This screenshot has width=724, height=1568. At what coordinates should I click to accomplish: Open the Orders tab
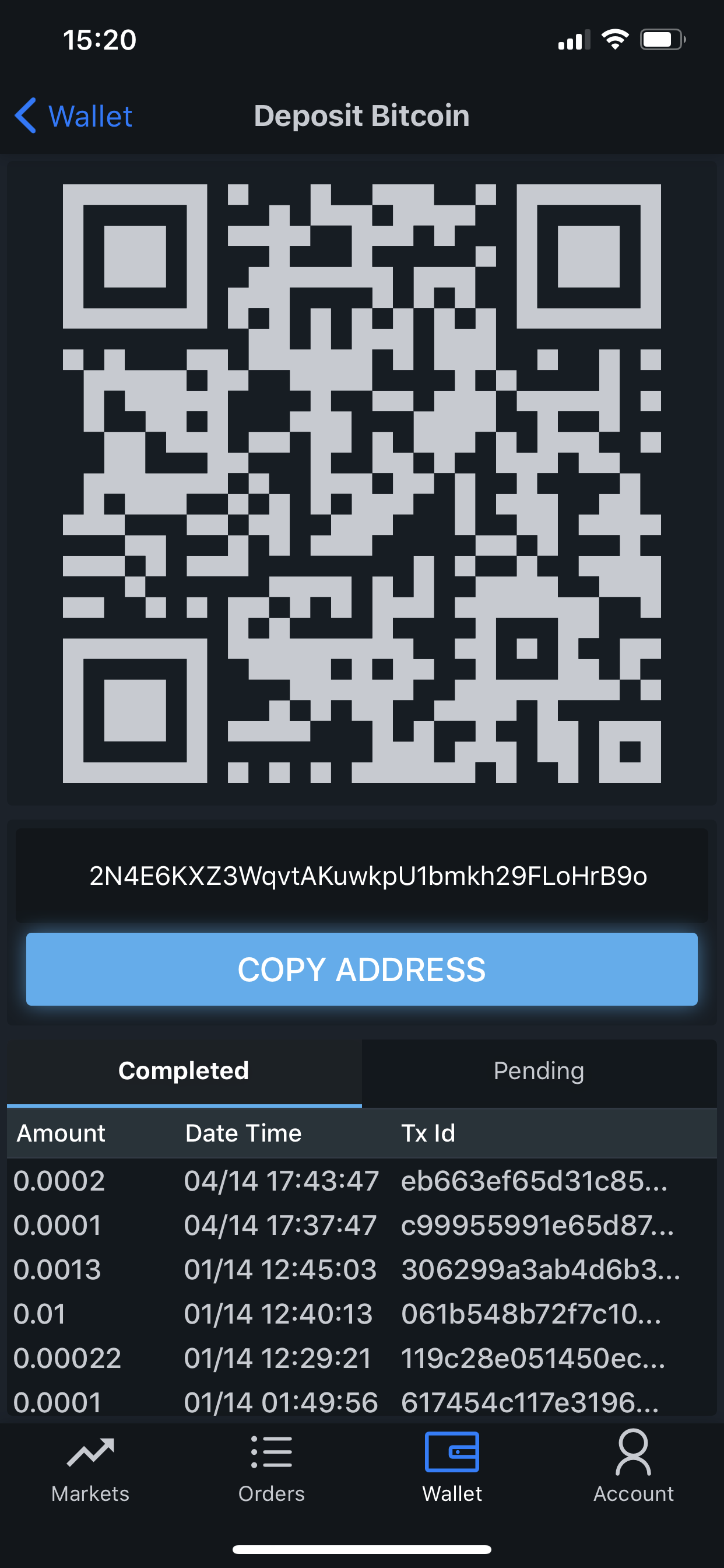[271, 1468]
